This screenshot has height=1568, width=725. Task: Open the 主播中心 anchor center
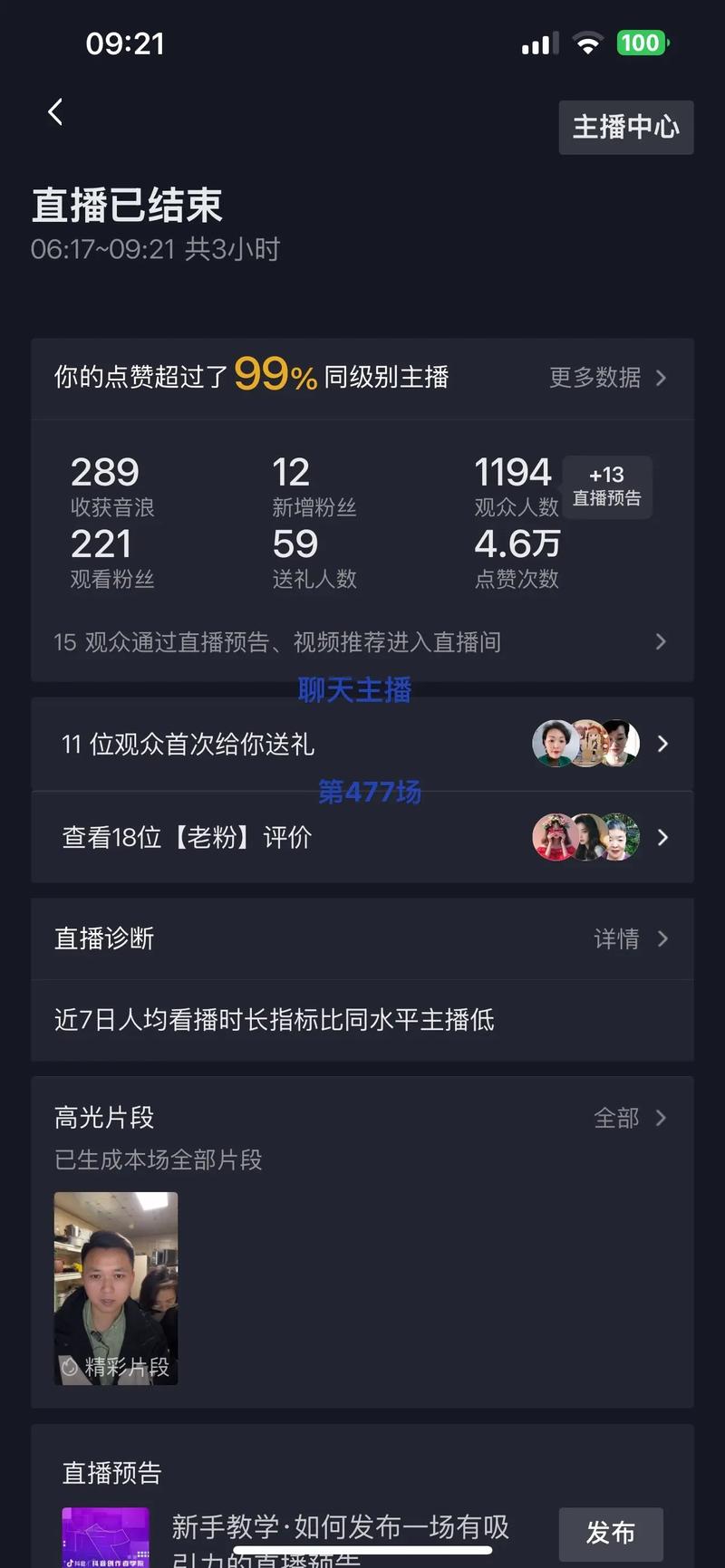click(625, 128)
